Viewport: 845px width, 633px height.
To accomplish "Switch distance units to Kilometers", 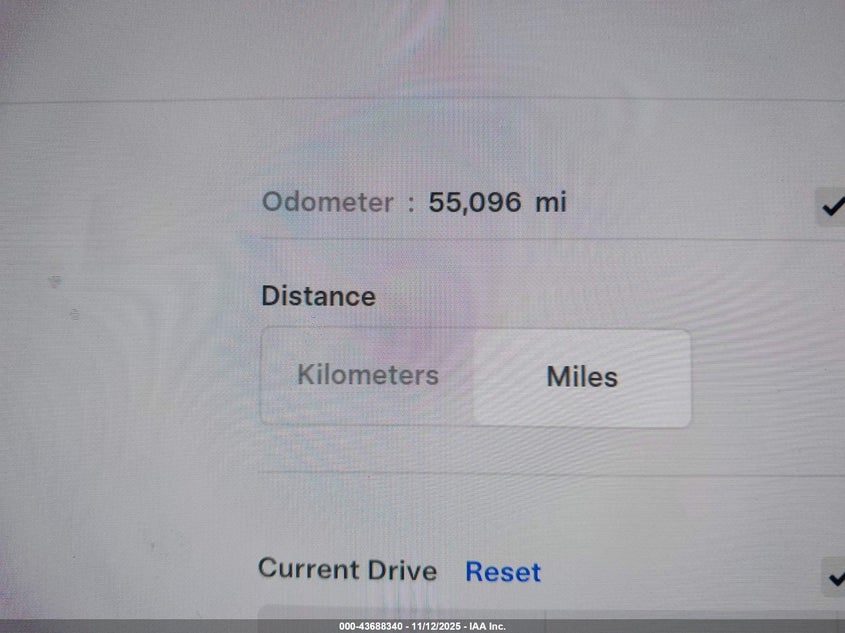I will tap(367, 376).
